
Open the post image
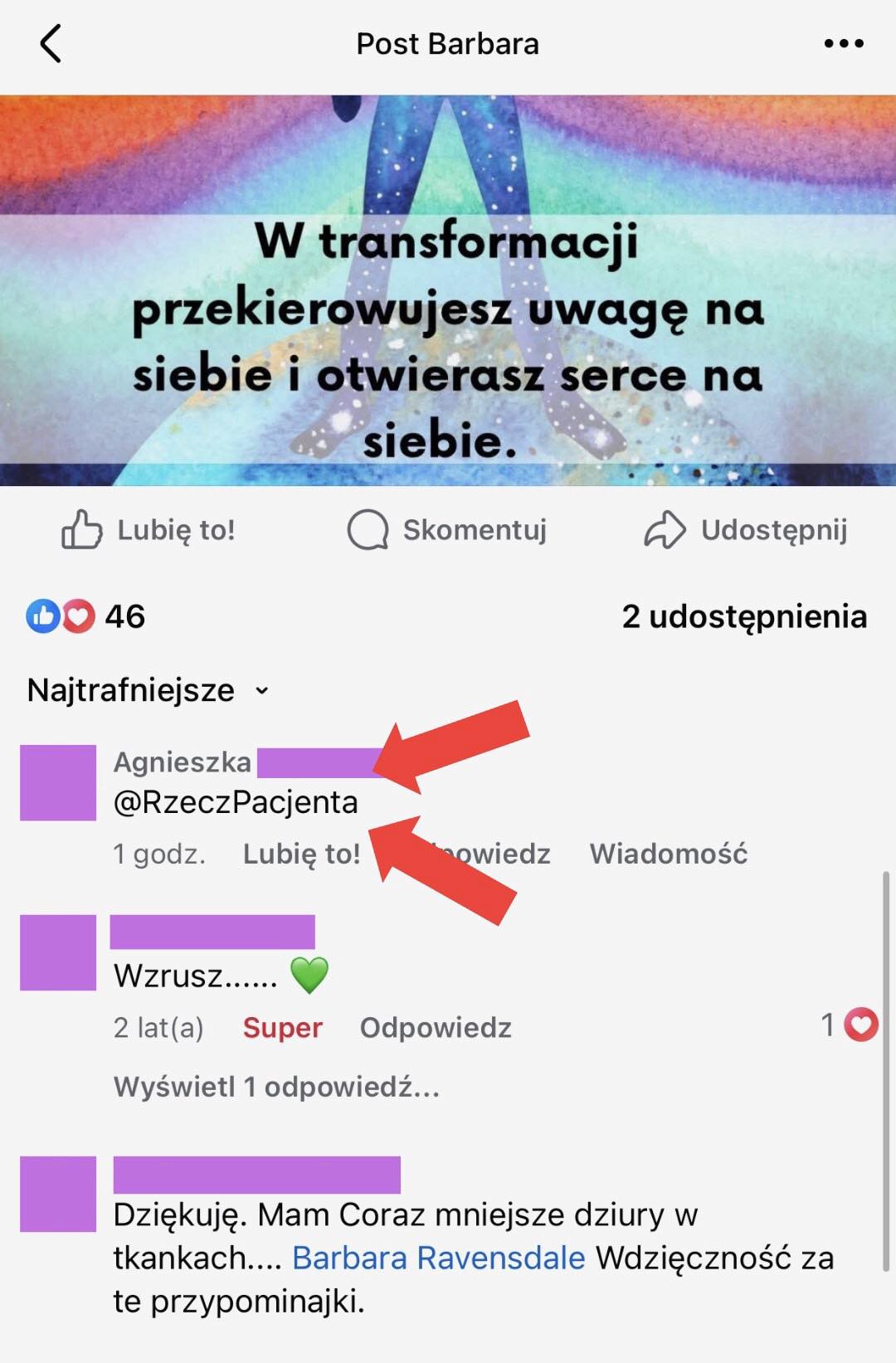pos(448,290)
